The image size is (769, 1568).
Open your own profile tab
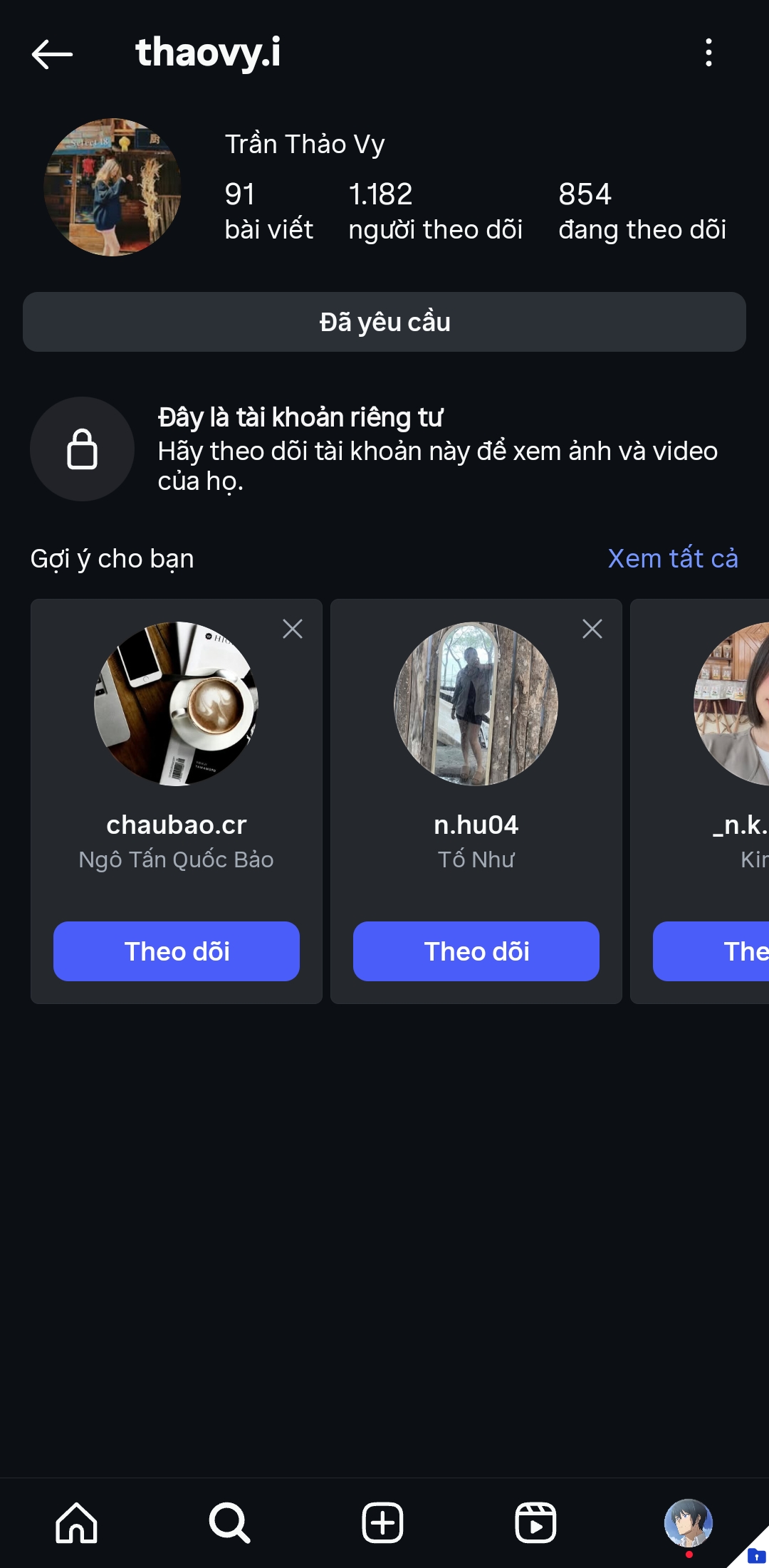pos(688,1522)
